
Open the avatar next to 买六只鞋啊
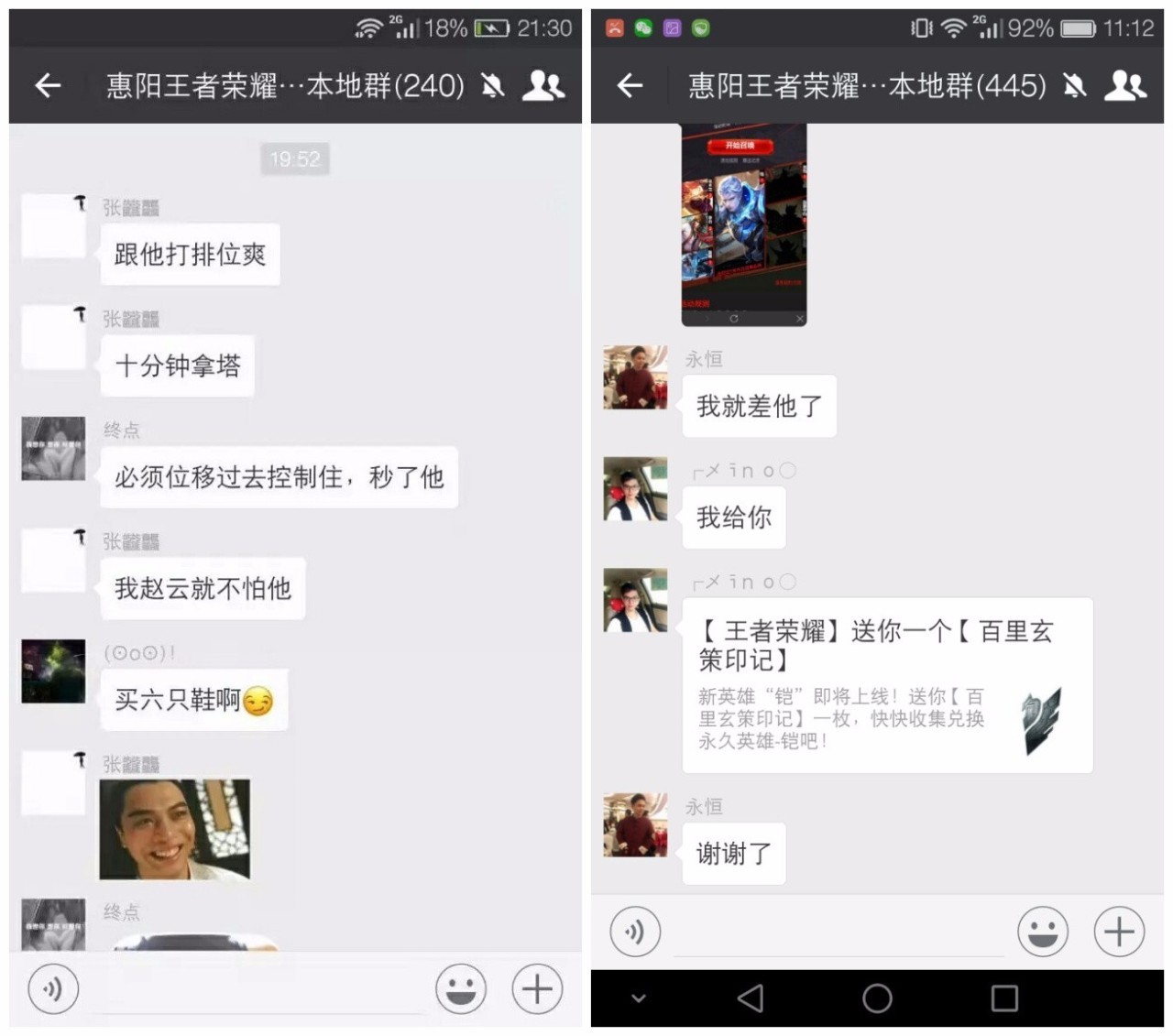[x=53, y=671]
